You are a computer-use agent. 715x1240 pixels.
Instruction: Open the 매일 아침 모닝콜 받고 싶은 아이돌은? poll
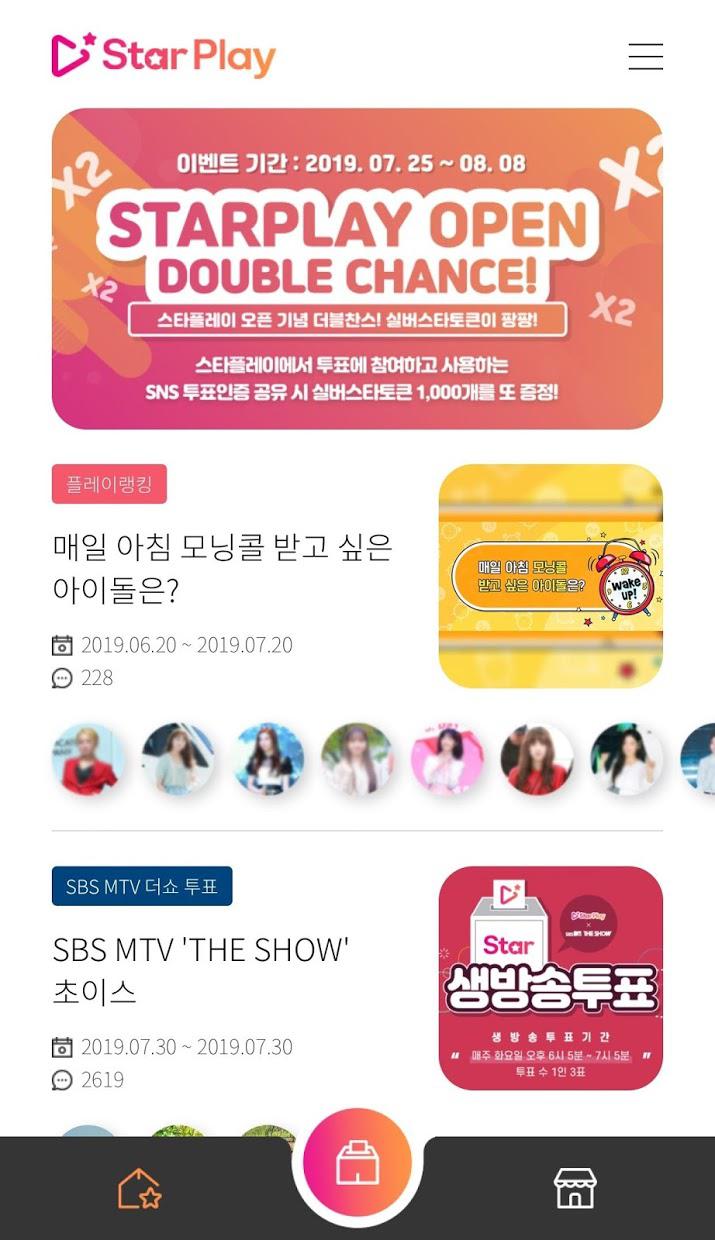click(x=222, y=569)
